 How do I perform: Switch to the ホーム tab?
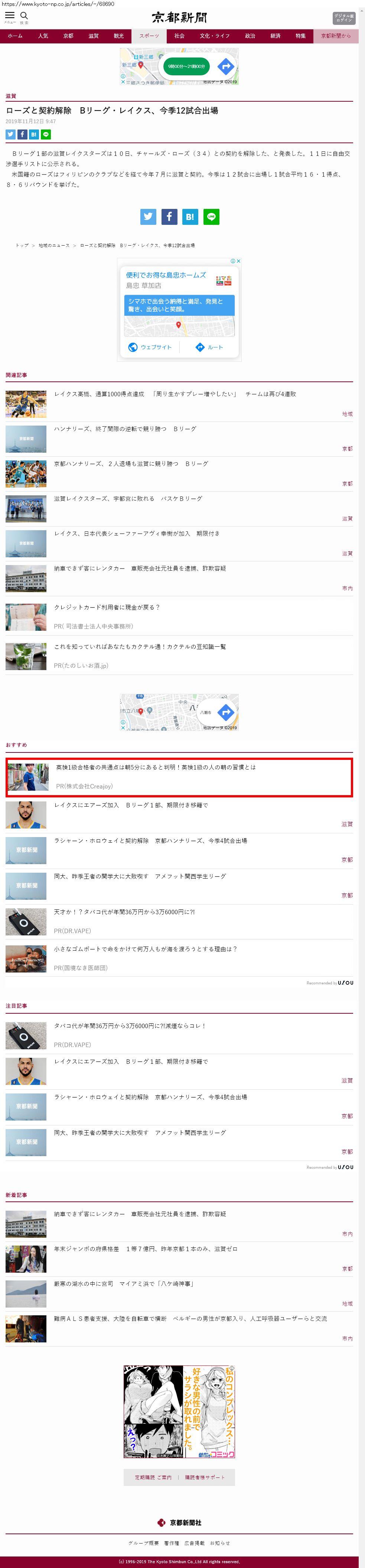(x=15, y=36)
